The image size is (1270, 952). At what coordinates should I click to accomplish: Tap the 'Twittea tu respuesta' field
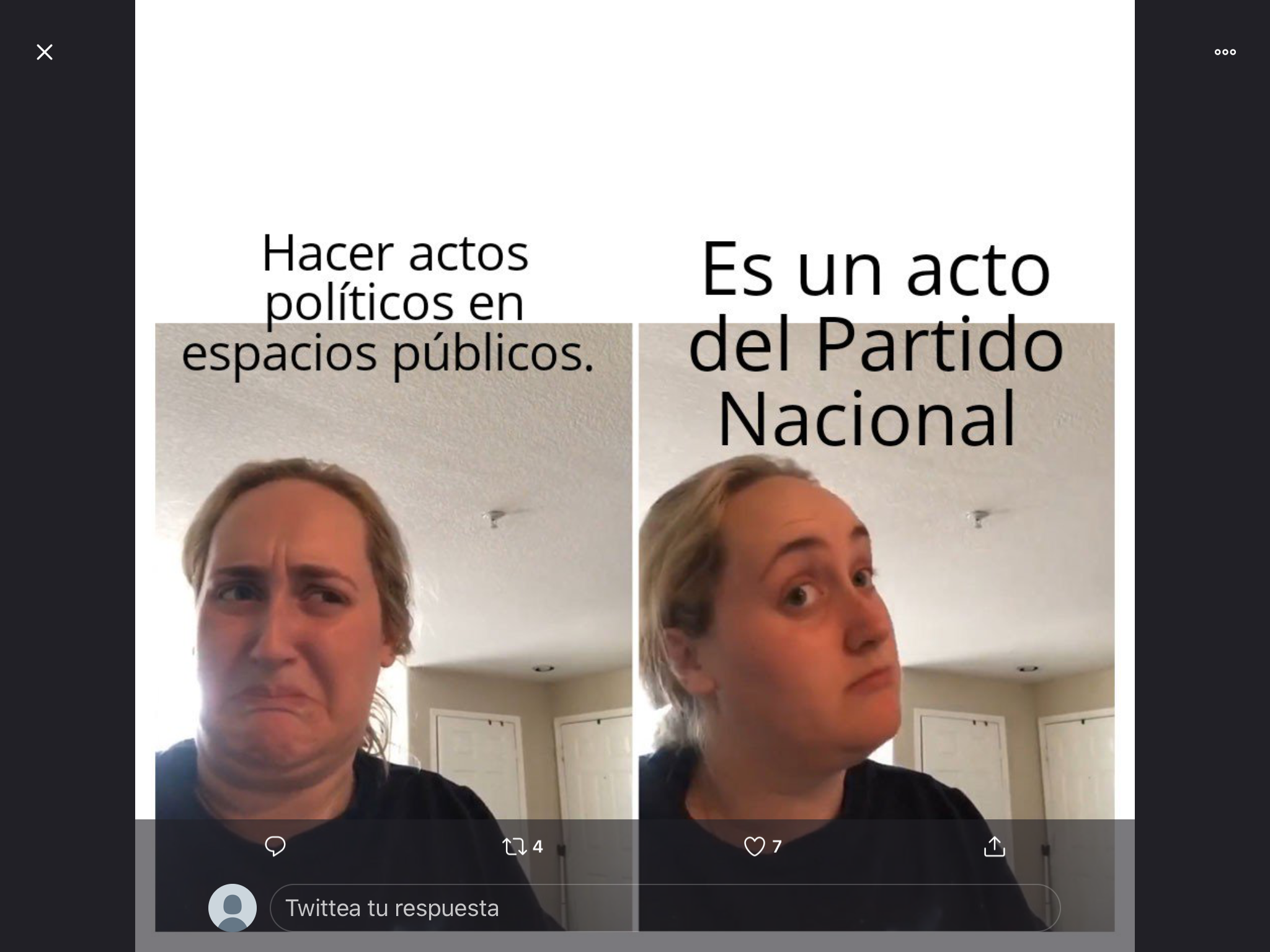(665, 908)
